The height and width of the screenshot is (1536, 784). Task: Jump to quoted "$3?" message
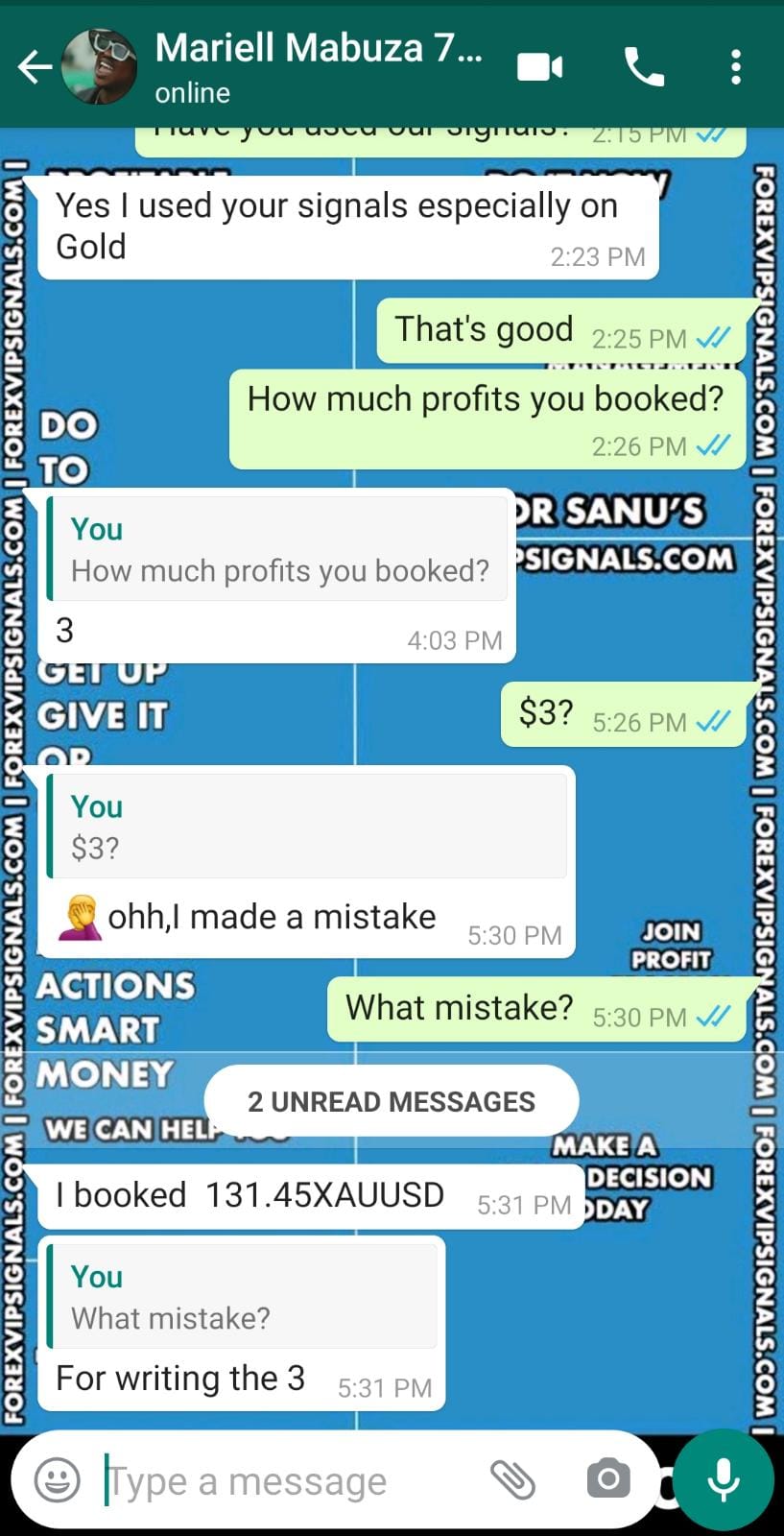tap(307, 827)
